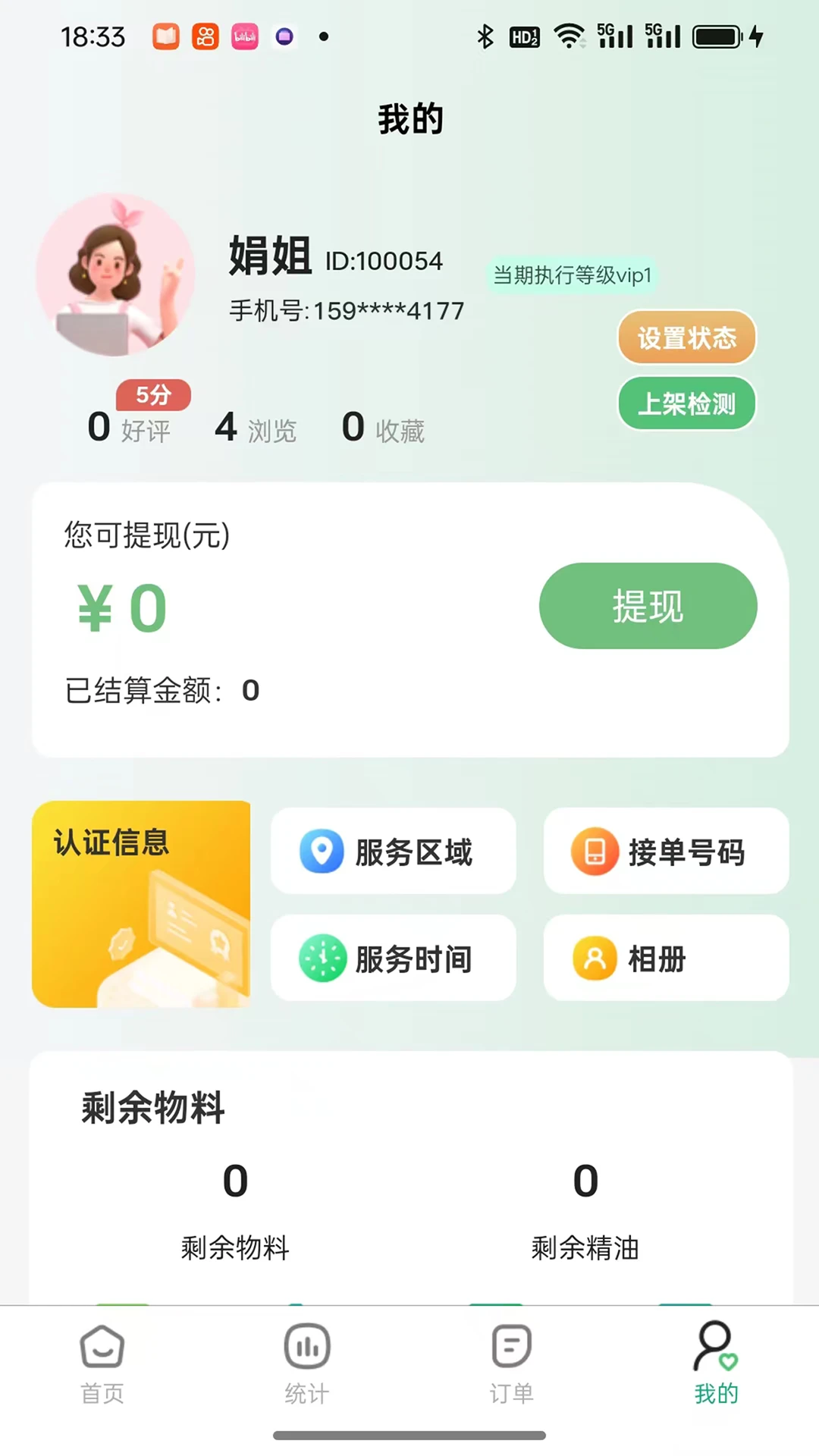Click the 服务时间 clock icon
Screen dimensions: 819x1456
point(323,958)
